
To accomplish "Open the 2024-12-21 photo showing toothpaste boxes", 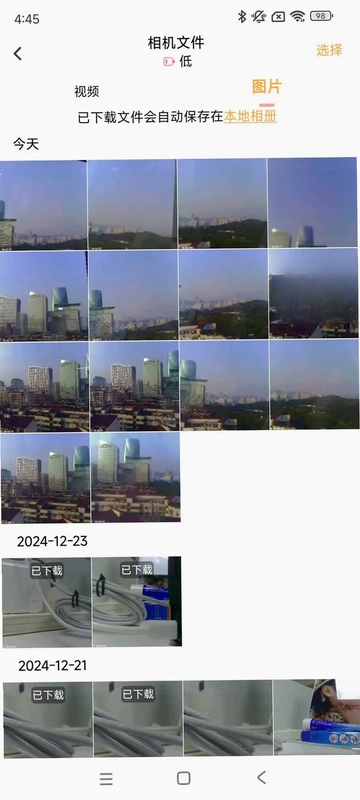I will tap(317, 718).
